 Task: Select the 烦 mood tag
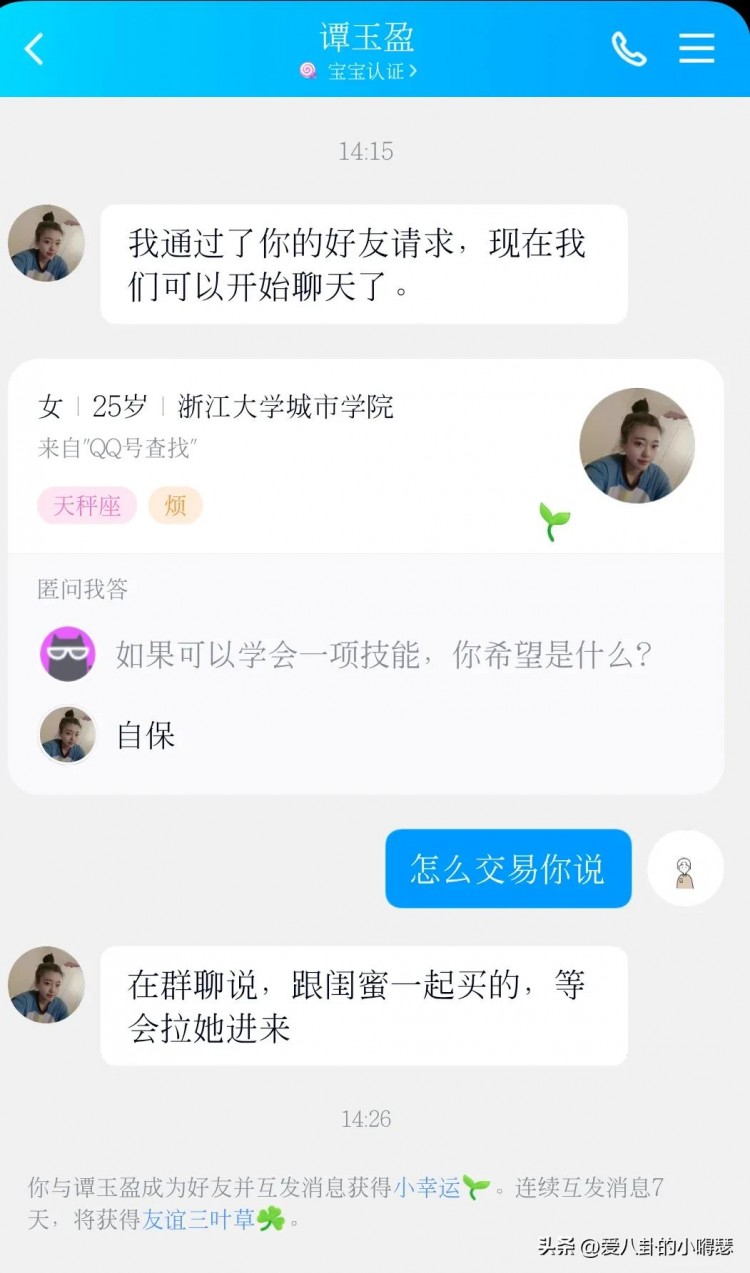pyautogui.click(x=175, y=507)
